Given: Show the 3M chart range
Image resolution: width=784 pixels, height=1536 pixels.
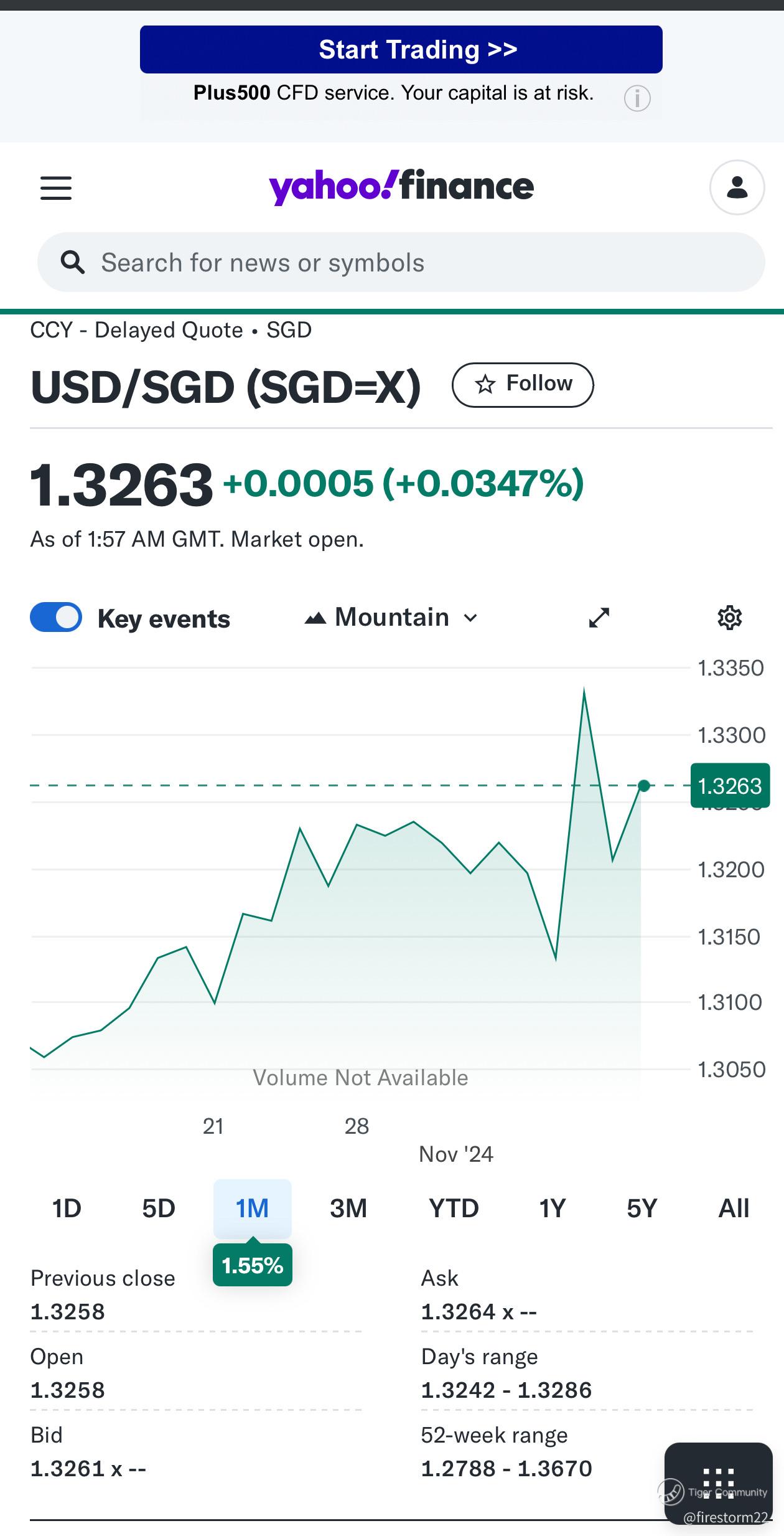Looking at the screenshot, I should (x=348, y=1209).
